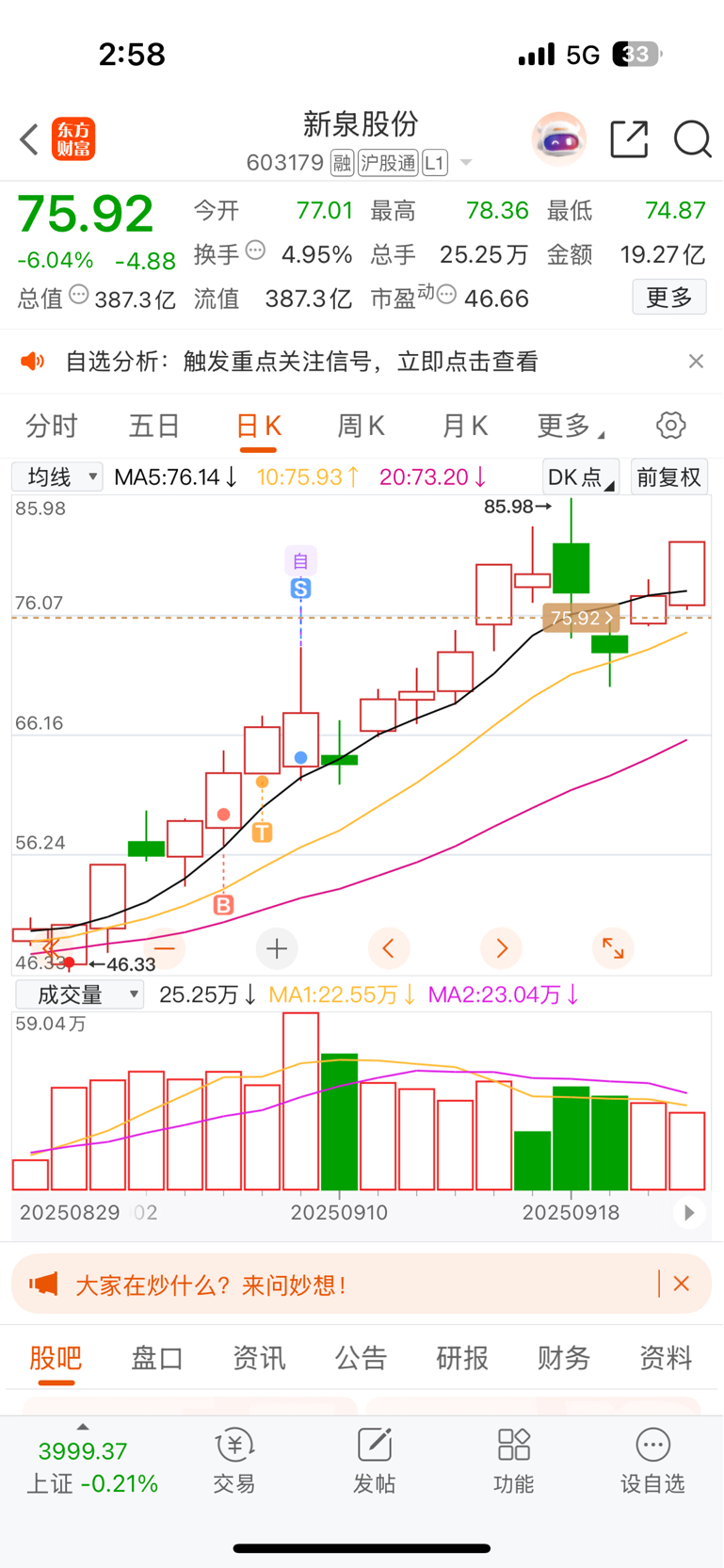724x1568 pixels.
Task: Open 交易 in the bottom bar
Action: (x=234, y=1461)
